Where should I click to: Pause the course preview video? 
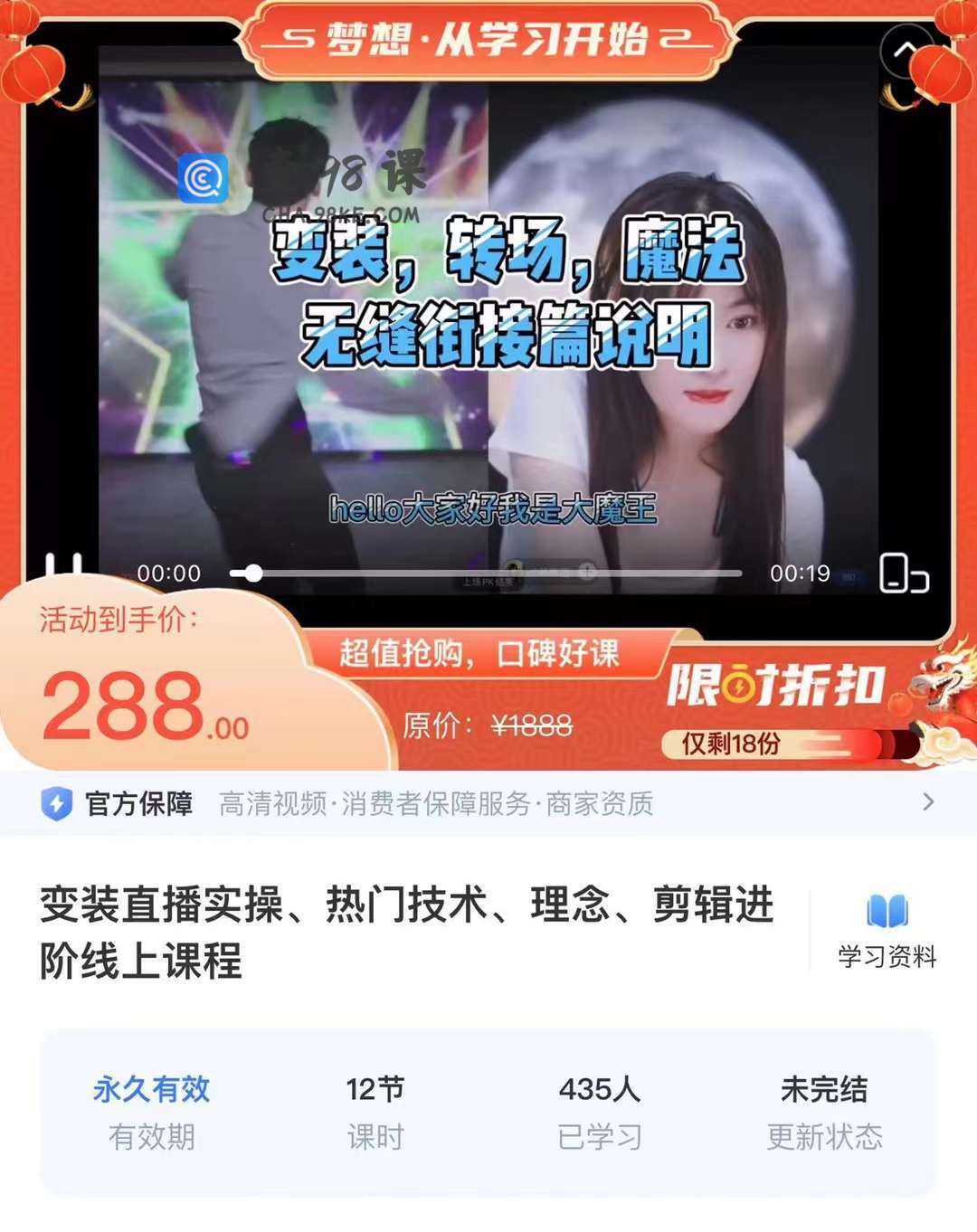pyautogui.click(x=64, y=568)
